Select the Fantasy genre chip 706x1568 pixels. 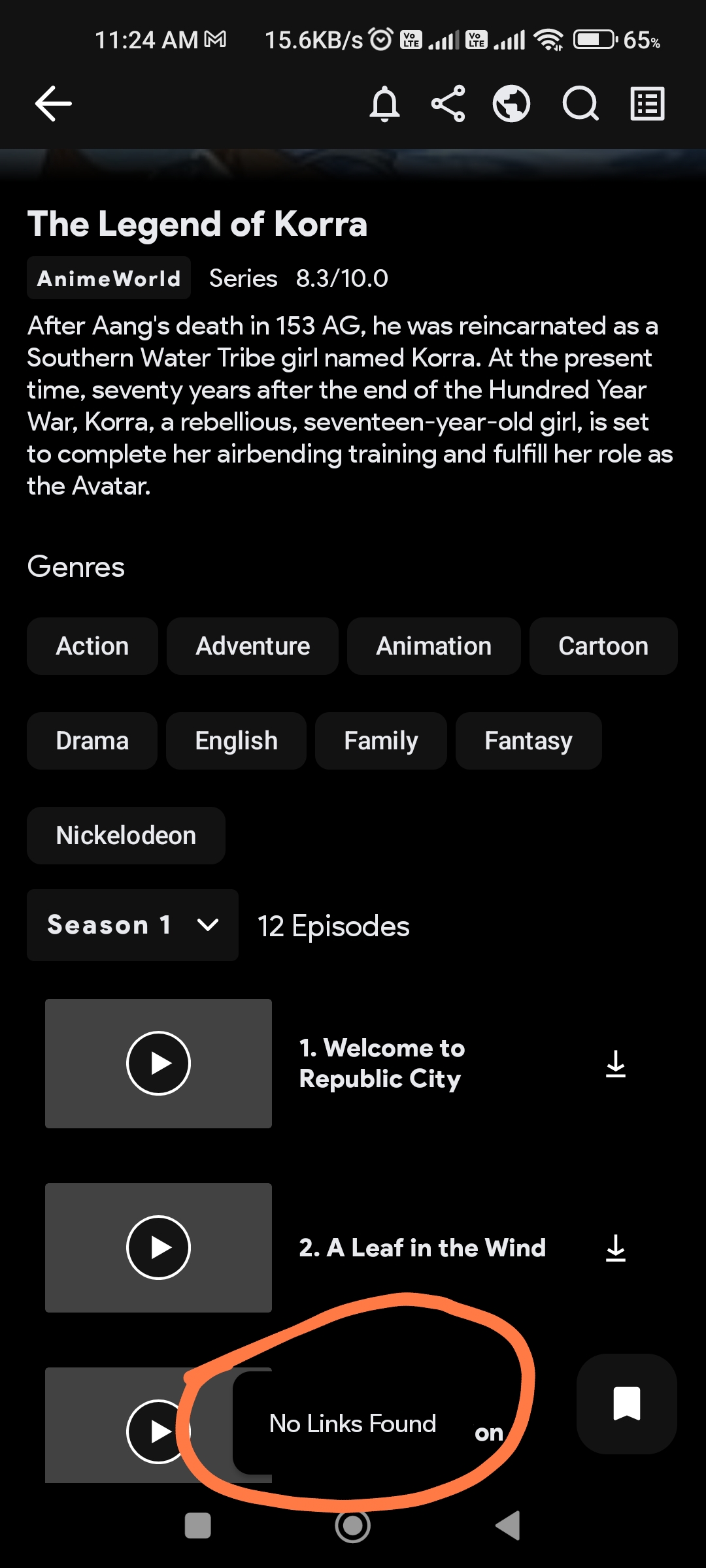(x=528, y=741)
